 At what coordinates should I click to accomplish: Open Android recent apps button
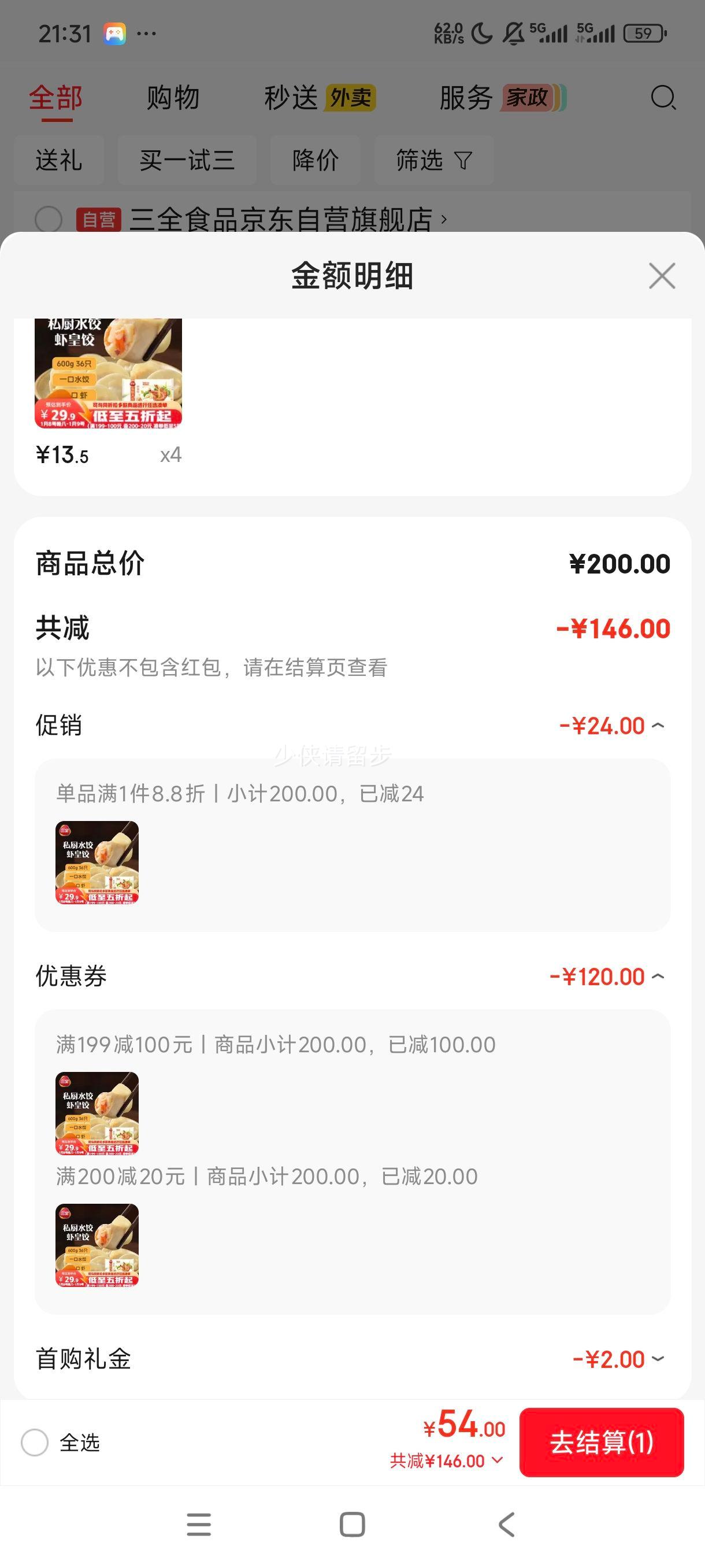(x=199, y=1523)
